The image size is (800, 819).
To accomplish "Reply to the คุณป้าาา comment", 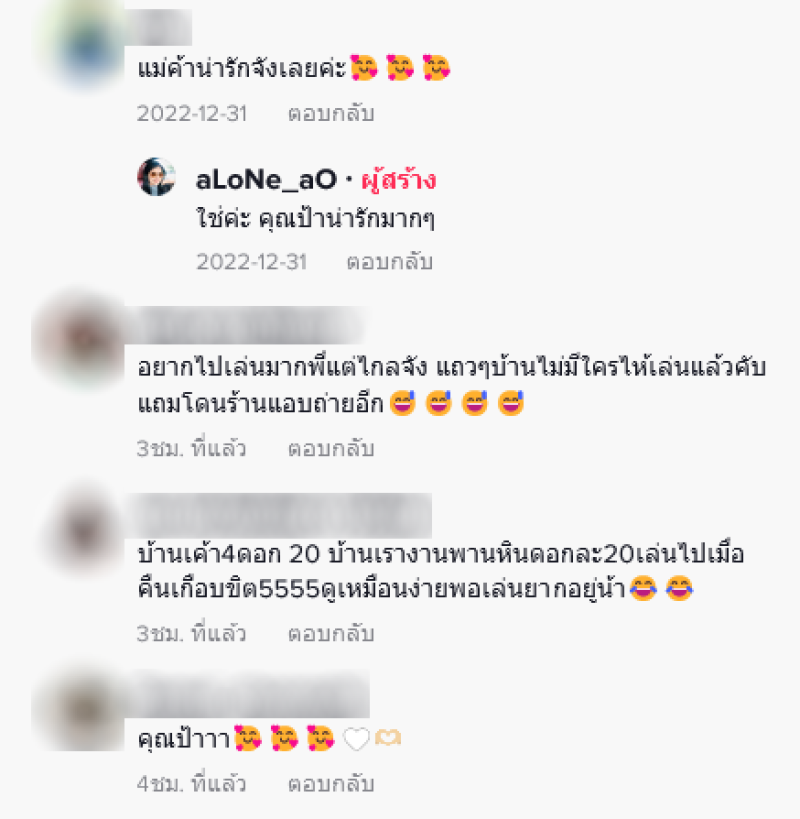I will pyautogui.click(x=331, y=782).
